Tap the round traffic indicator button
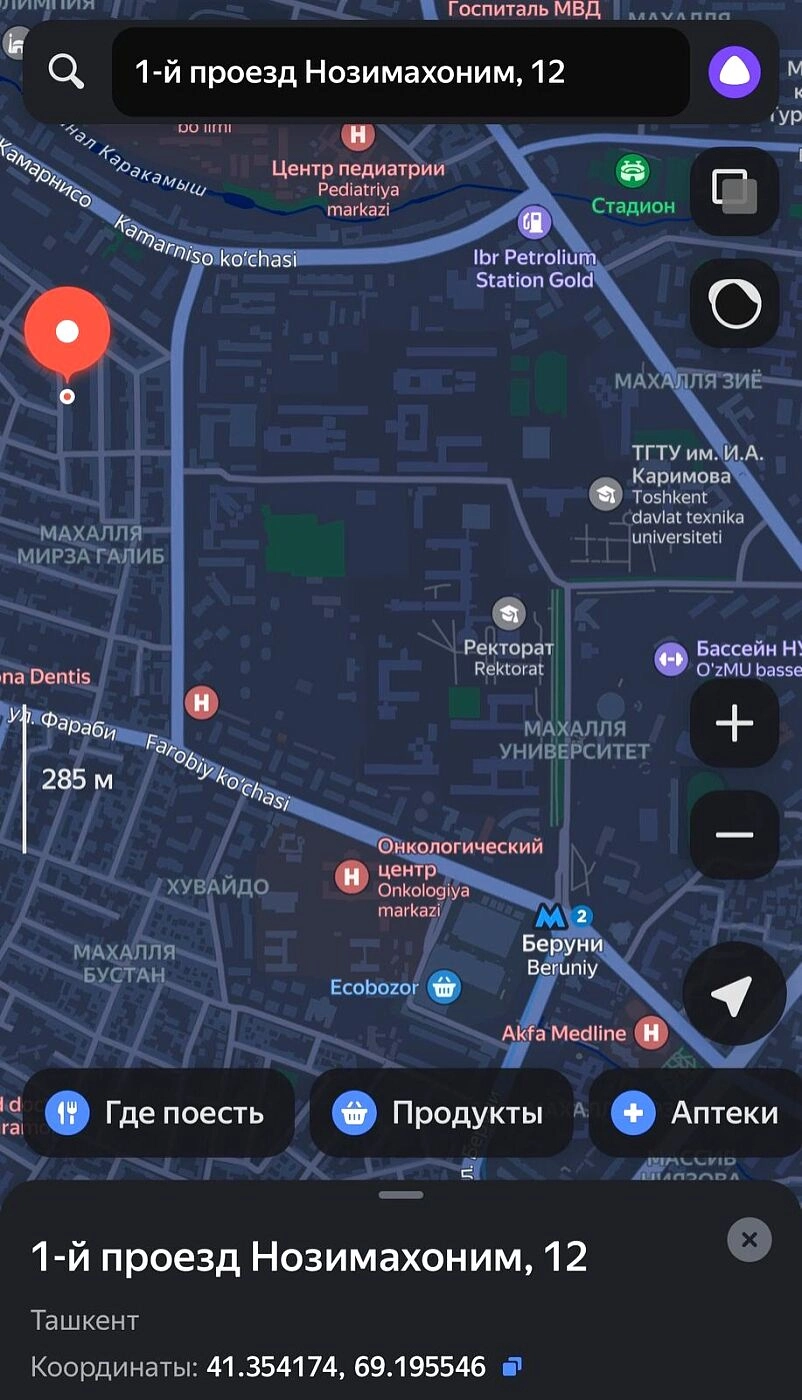Screen dimensions: 802x1400 (734, 303)
